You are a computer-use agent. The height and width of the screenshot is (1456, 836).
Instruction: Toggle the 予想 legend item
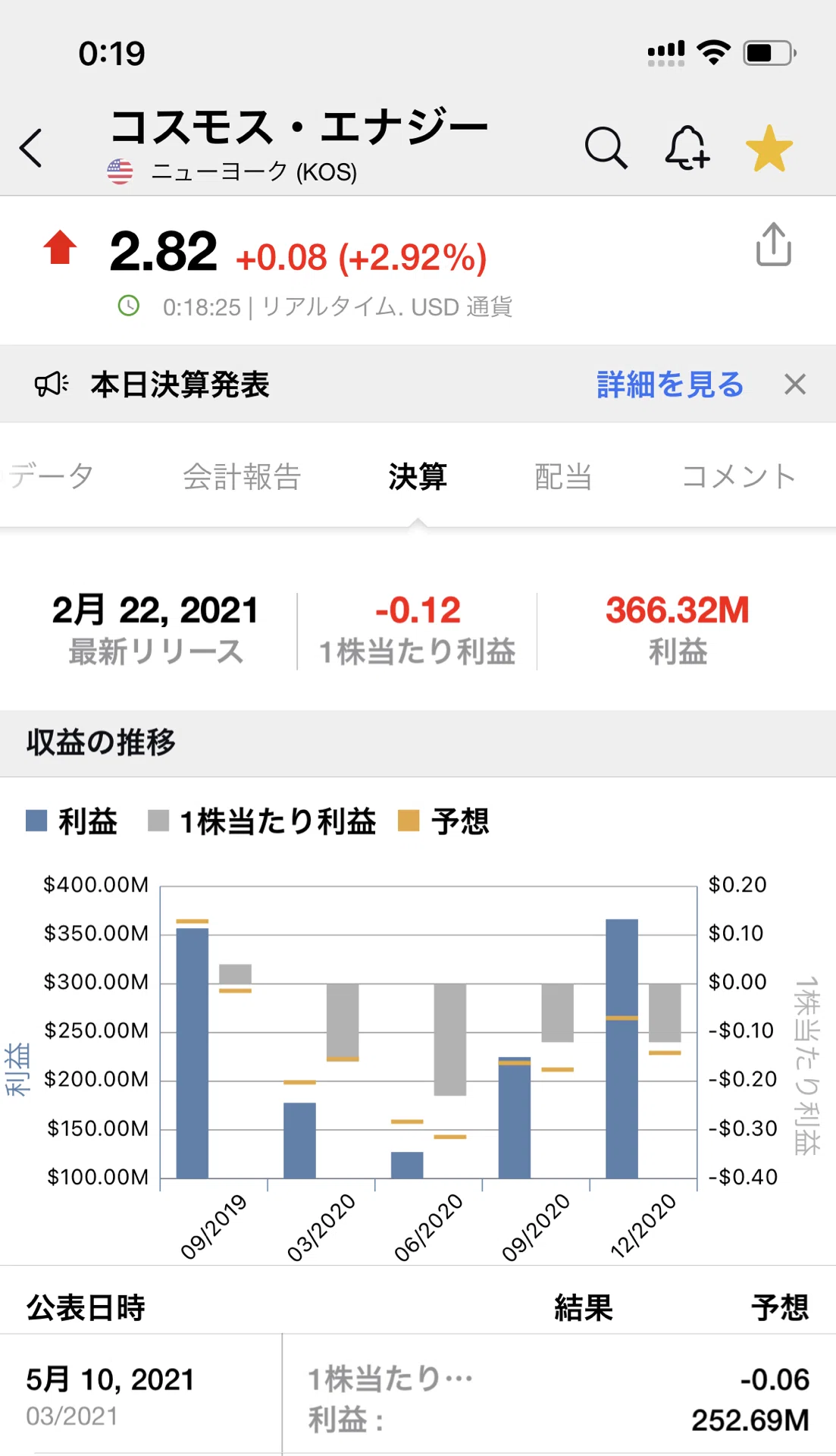[x=443, y=821]
